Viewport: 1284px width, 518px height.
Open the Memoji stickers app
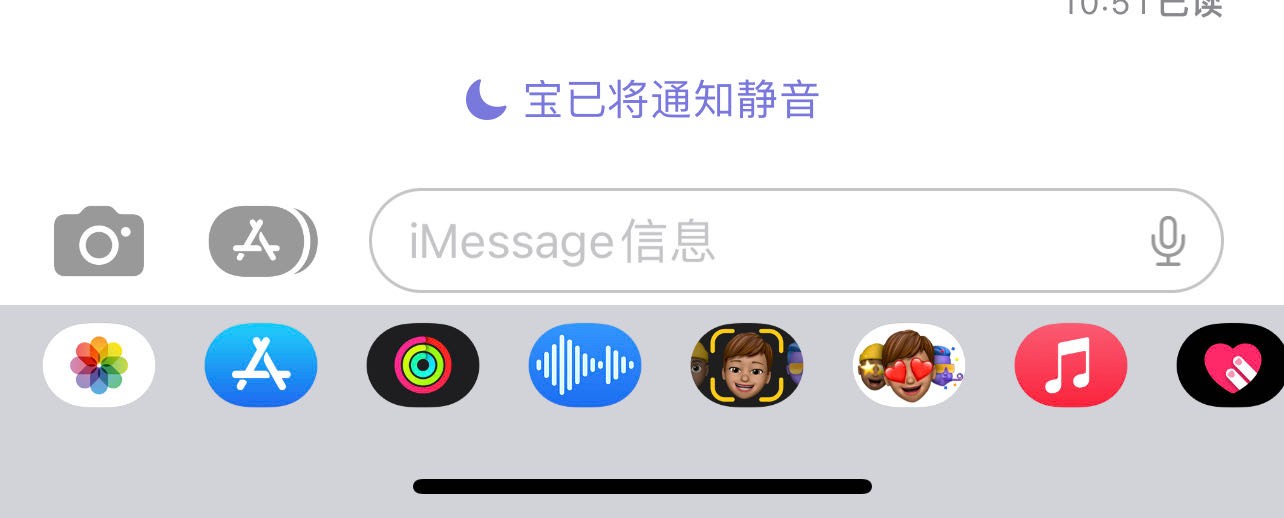point(909,365)
